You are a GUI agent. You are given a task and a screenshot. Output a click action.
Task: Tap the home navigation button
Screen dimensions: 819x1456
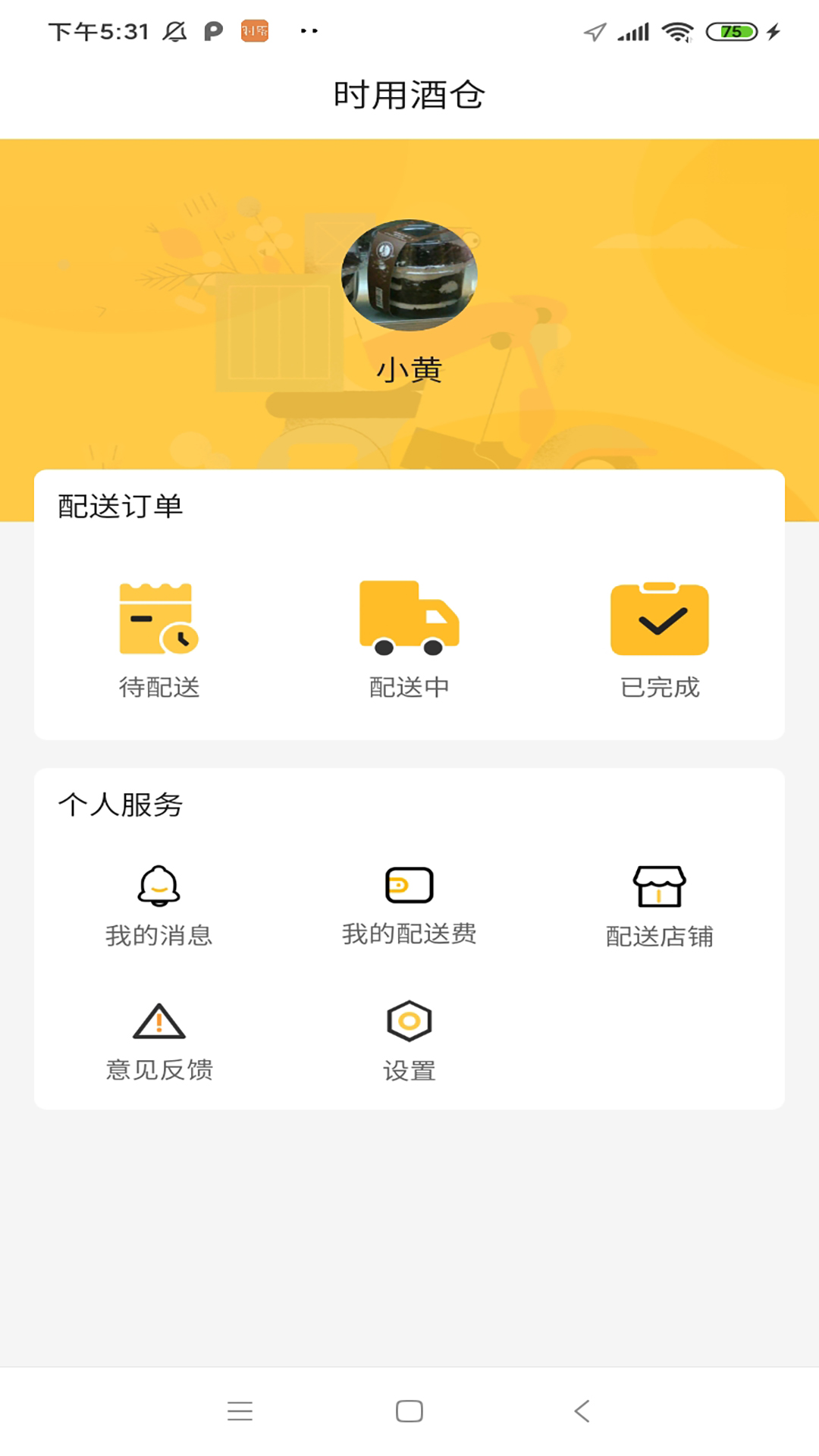point(409,1411)
